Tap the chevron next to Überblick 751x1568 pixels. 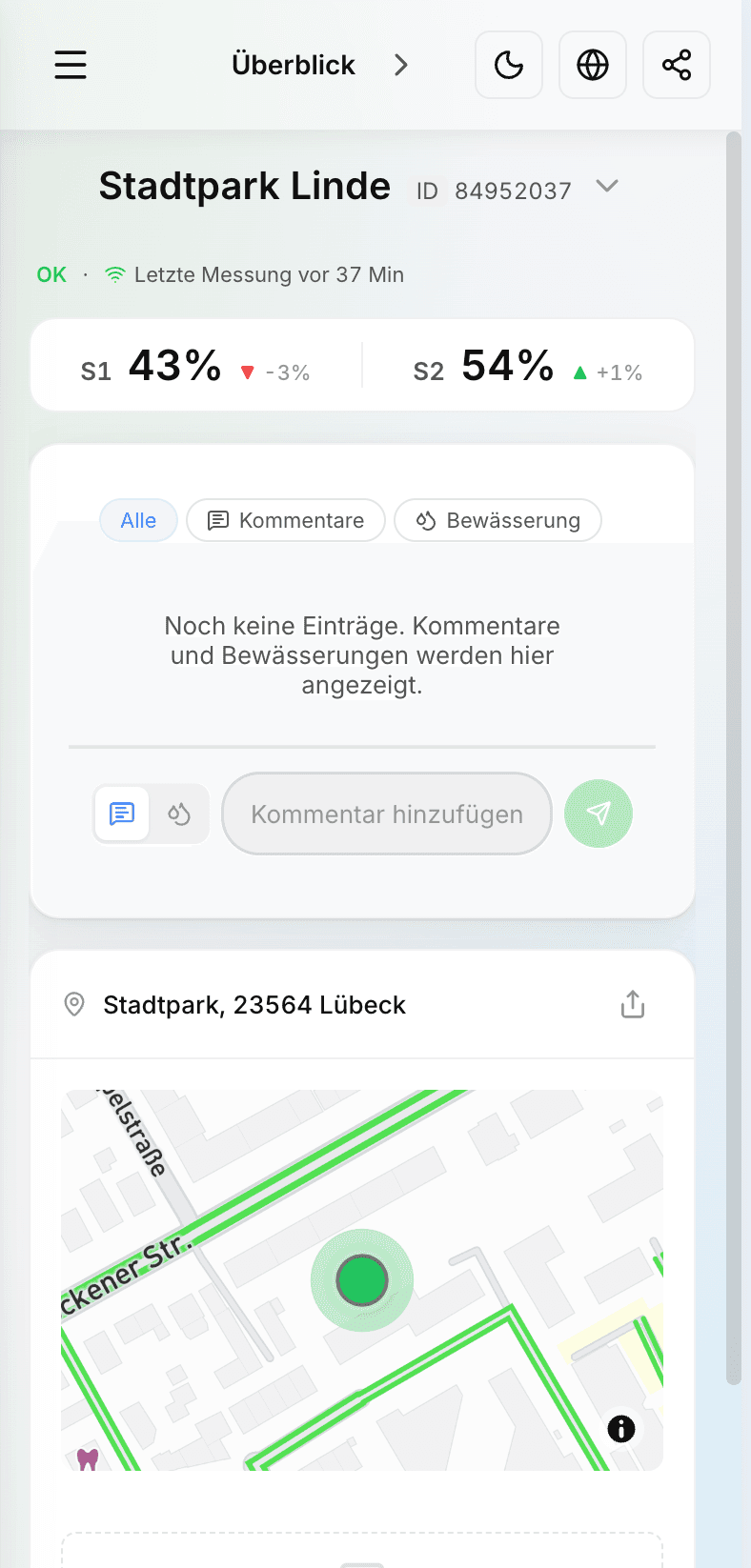tap(401, 65)
